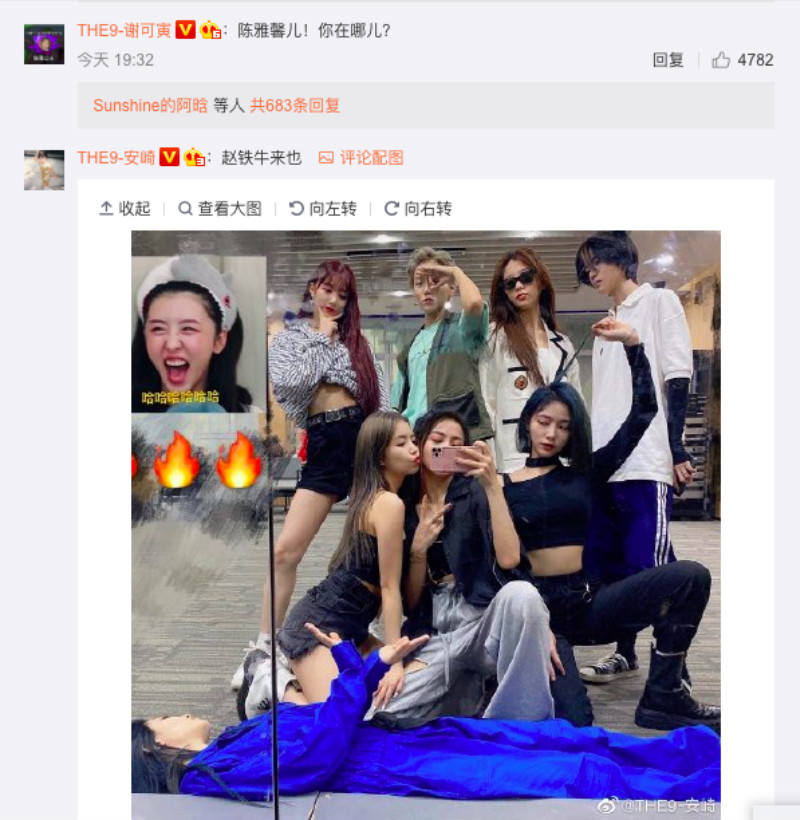Screen dimensions: 800x820
Task: Open THE9-谢可寅's profile name link
Action: (x=124, y=31)
